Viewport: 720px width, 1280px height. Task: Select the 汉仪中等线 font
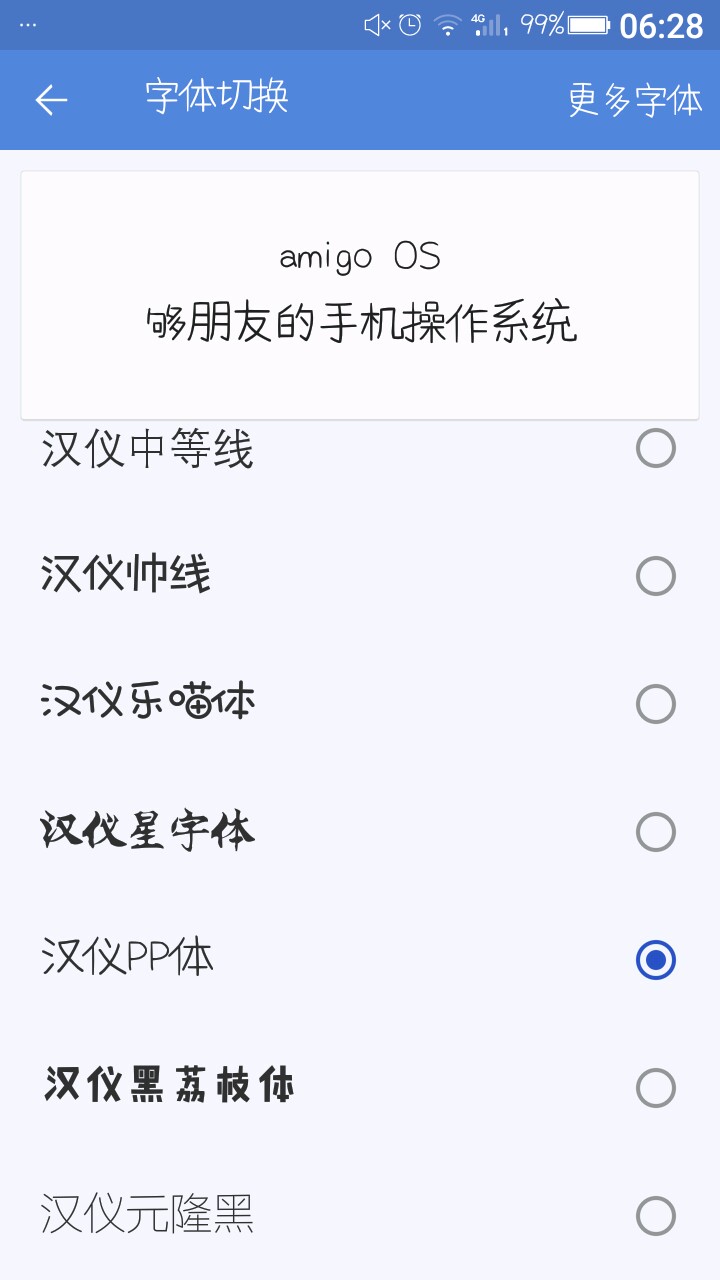(x=655, y=449)
